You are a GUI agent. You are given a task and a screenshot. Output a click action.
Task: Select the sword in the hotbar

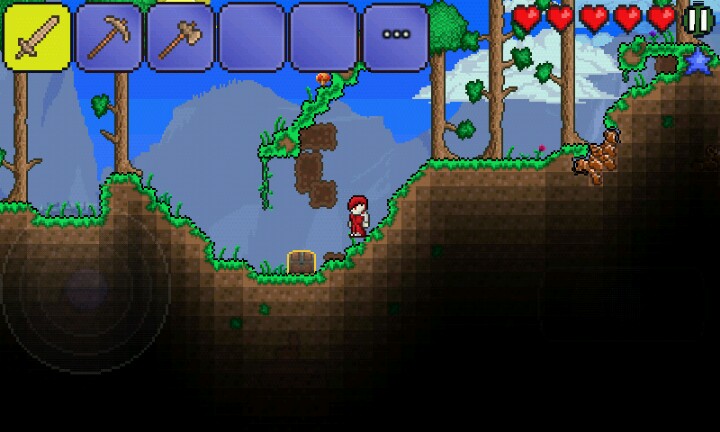pyautogui.click(x=38, y=36)
